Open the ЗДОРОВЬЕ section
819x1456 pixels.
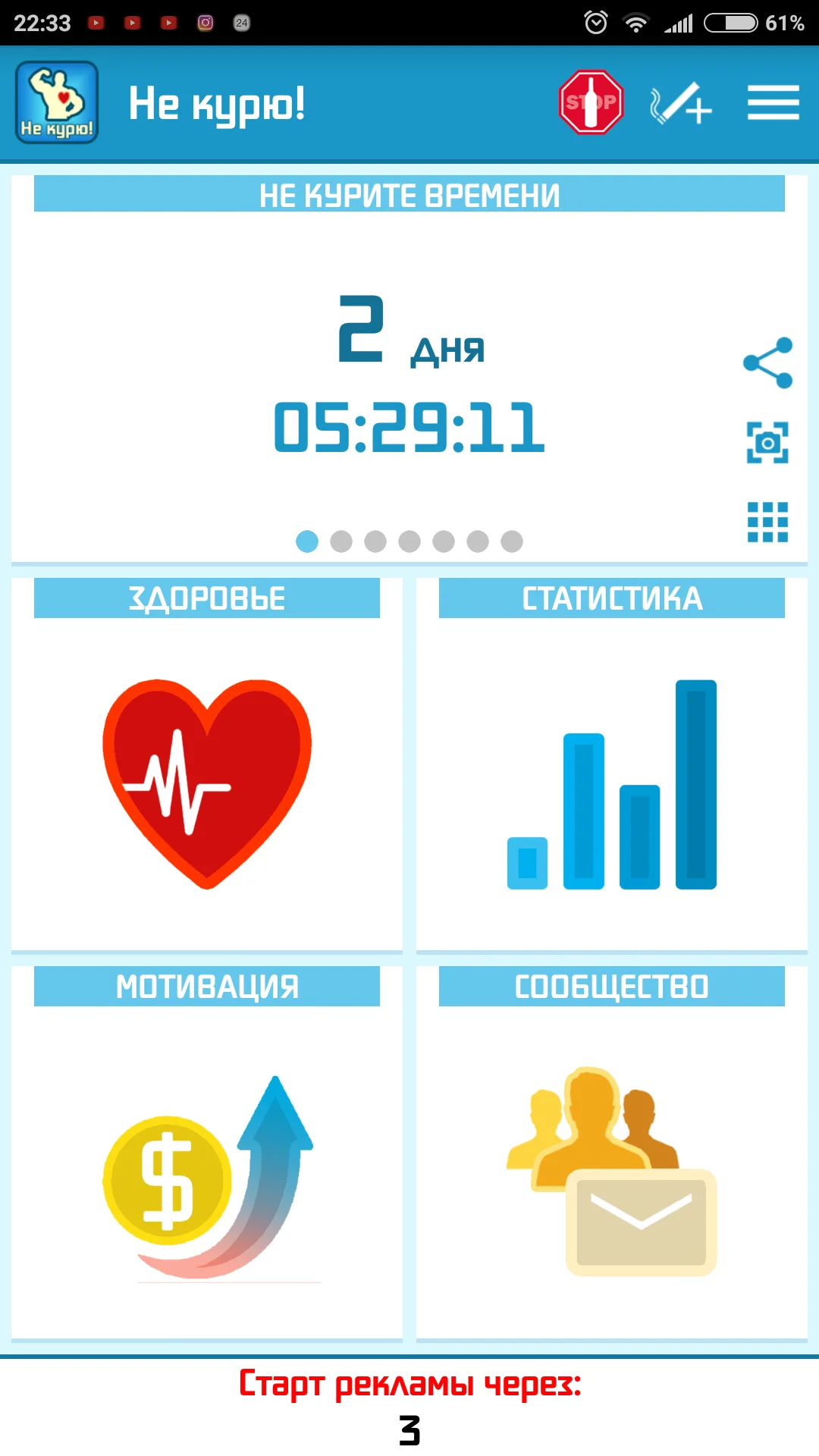(207, 598)
